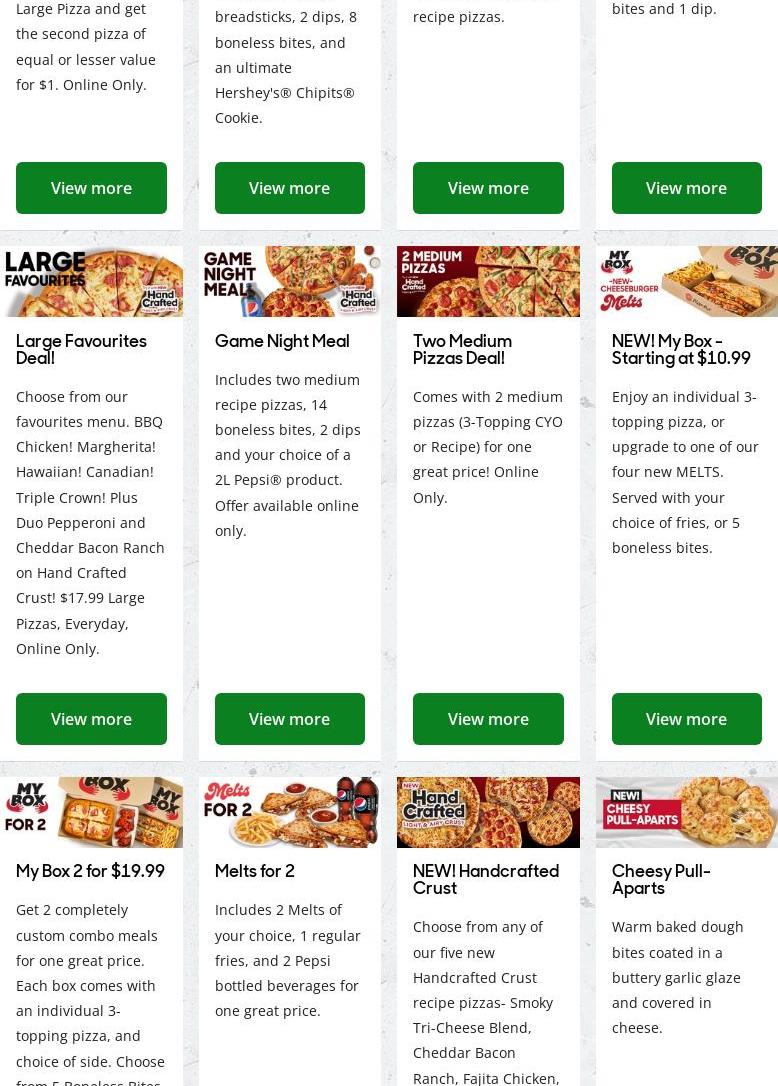This screenshot has height=1086, width=778.
Task: View more for Hershey's Chipits Cookie deal
Action: (289, 188)
